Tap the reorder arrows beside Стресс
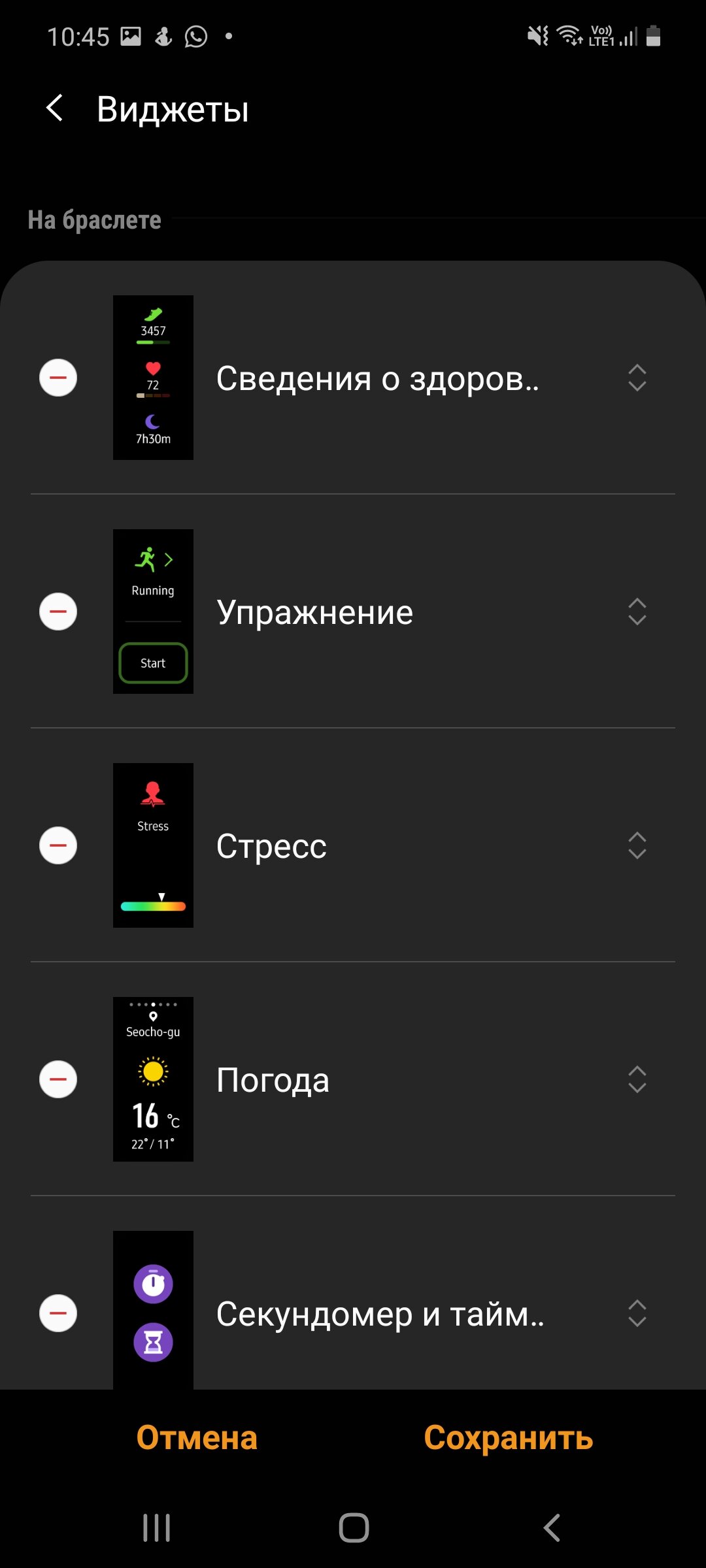 (637, 845)
